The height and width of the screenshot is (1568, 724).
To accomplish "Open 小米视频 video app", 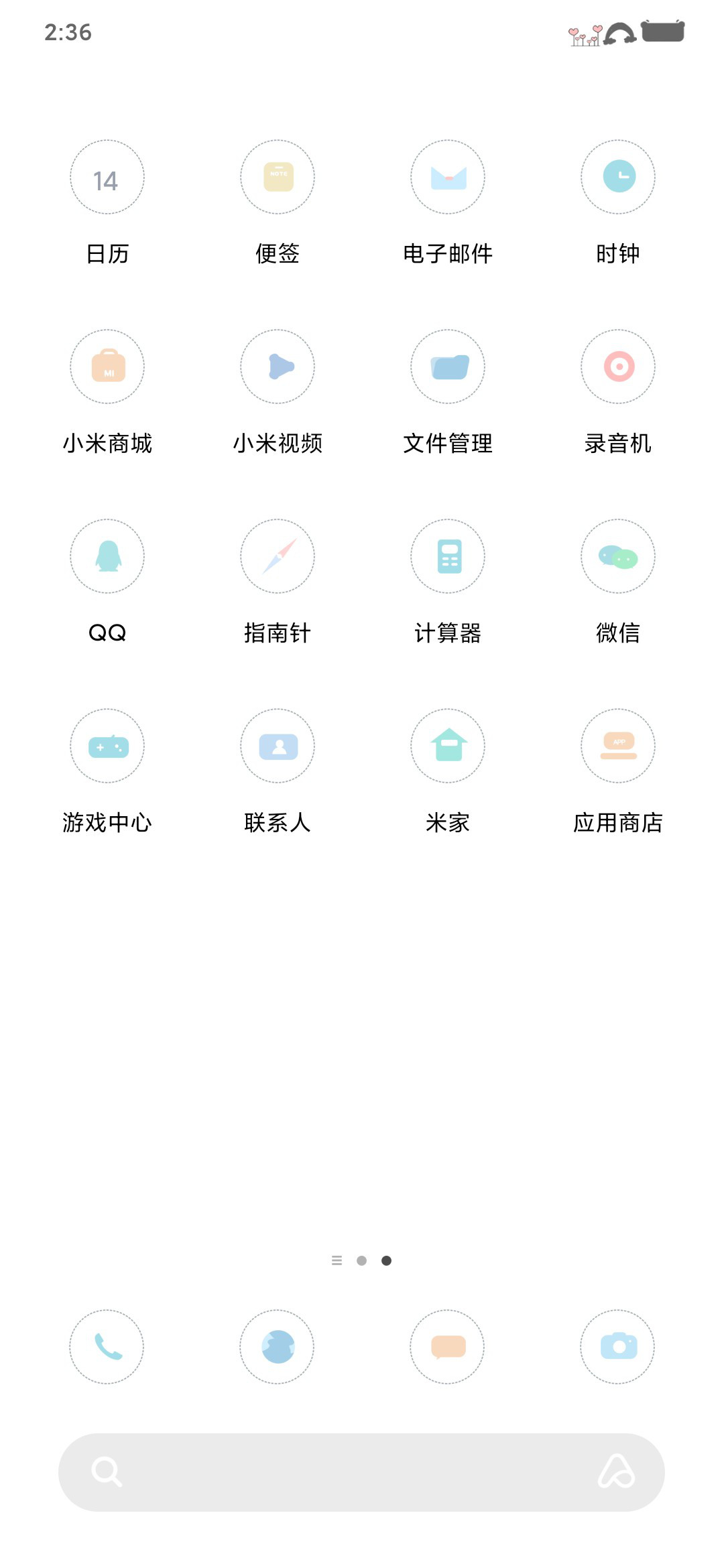I will [x=278, y=367].
